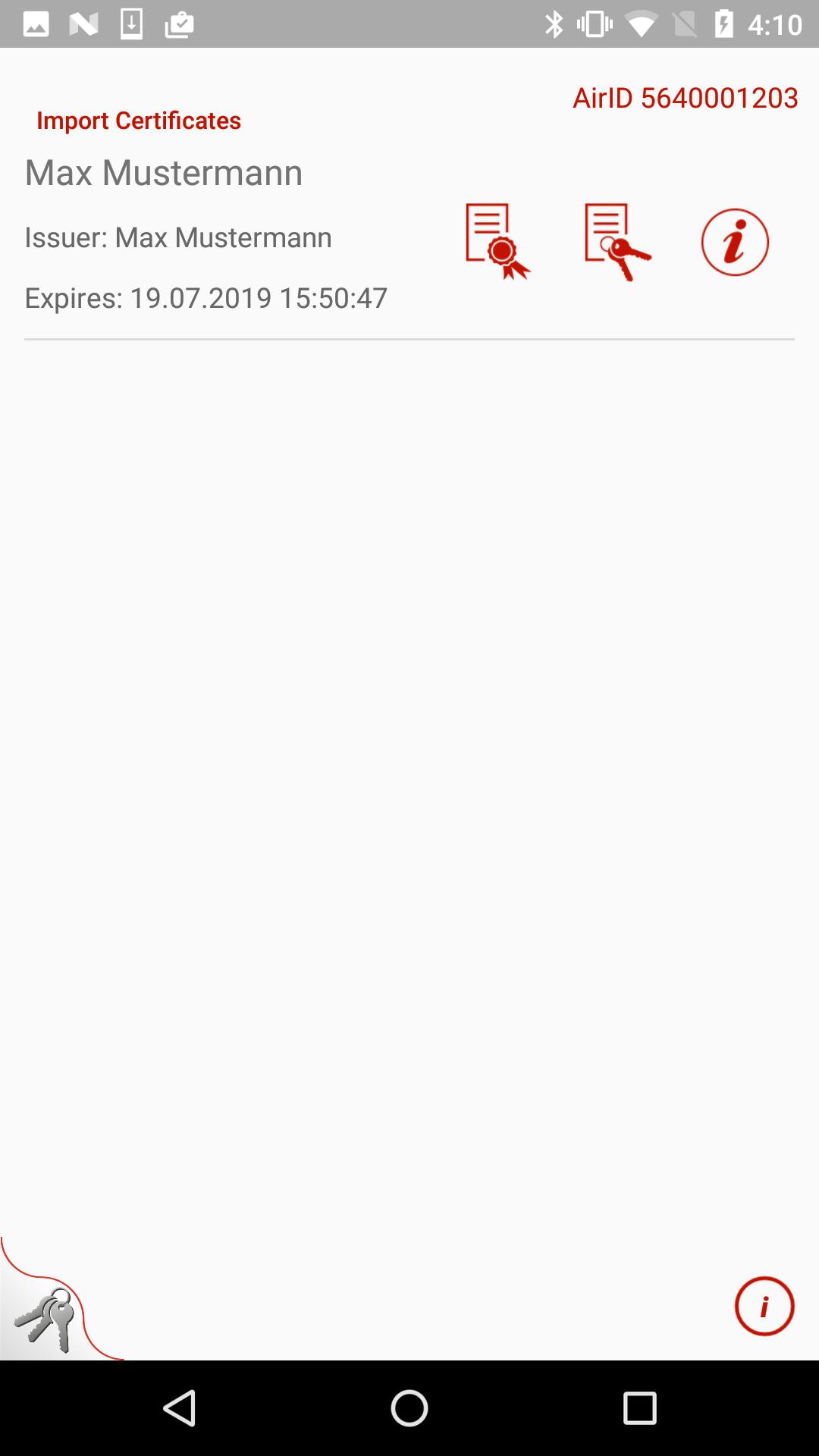Screen dimensions: 819x1456
Task: Open the keys icon in the bottom corner
Action: (47, 1319)
